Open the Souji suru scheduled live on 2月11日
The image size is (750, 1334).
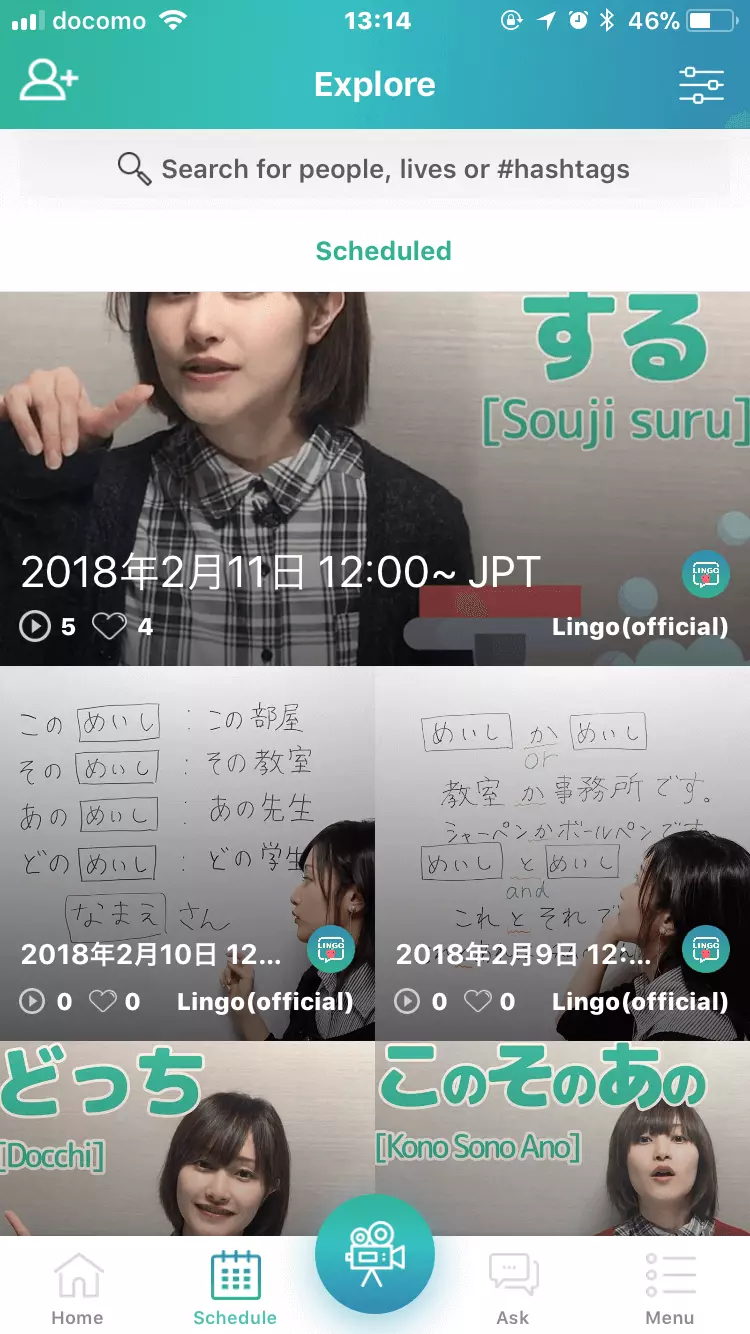(x=375, y=450)
